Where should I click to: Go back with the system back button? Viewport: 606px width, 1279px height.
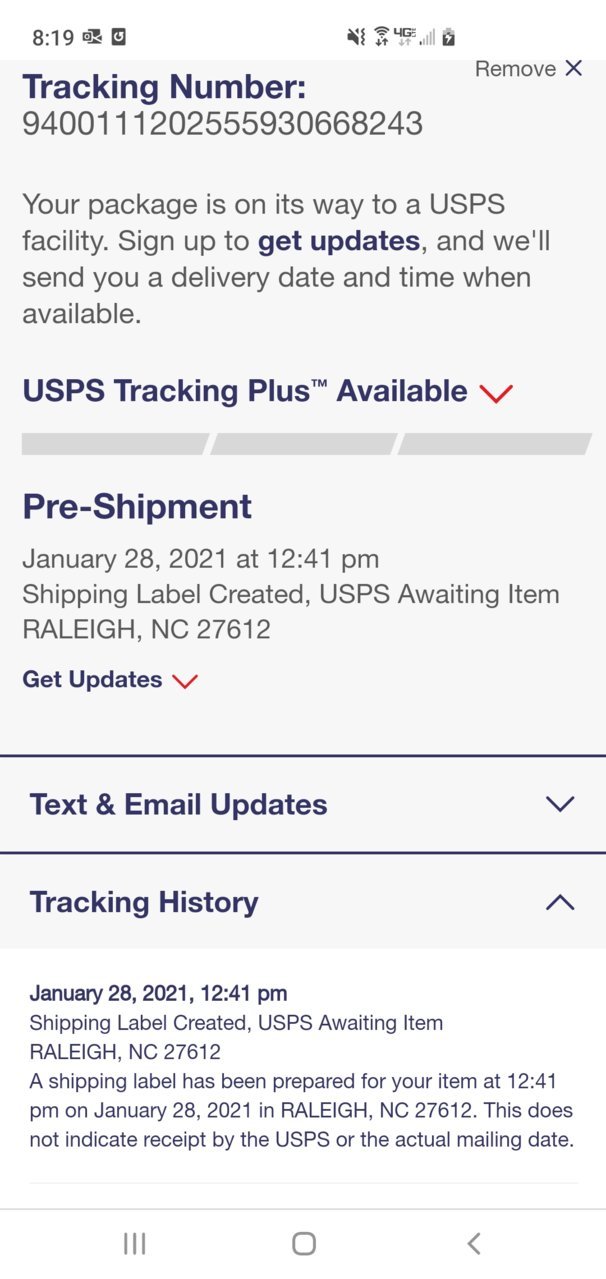(474, 1243)
